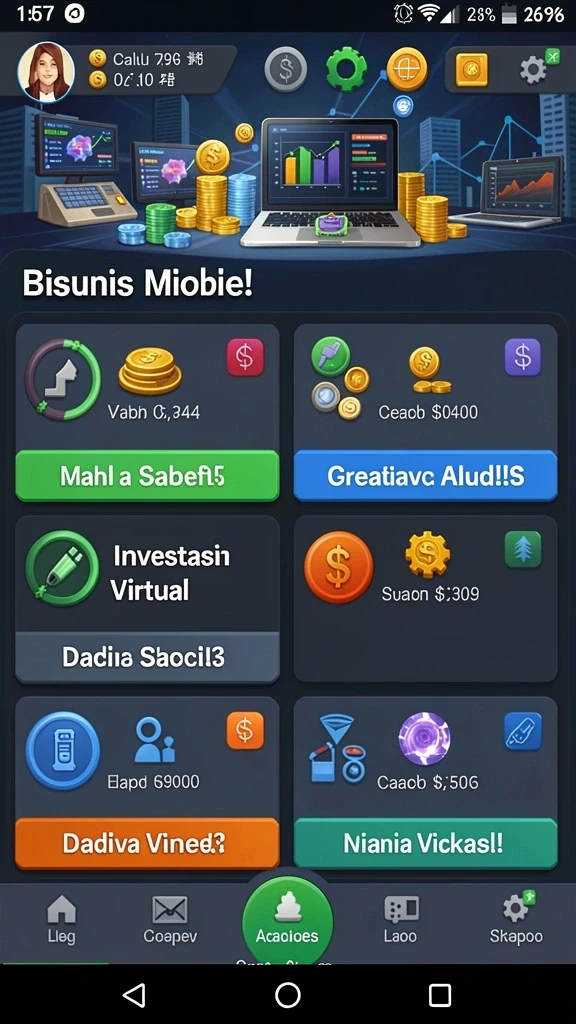Switch to the Coapev mail tab

coord(170,920)
